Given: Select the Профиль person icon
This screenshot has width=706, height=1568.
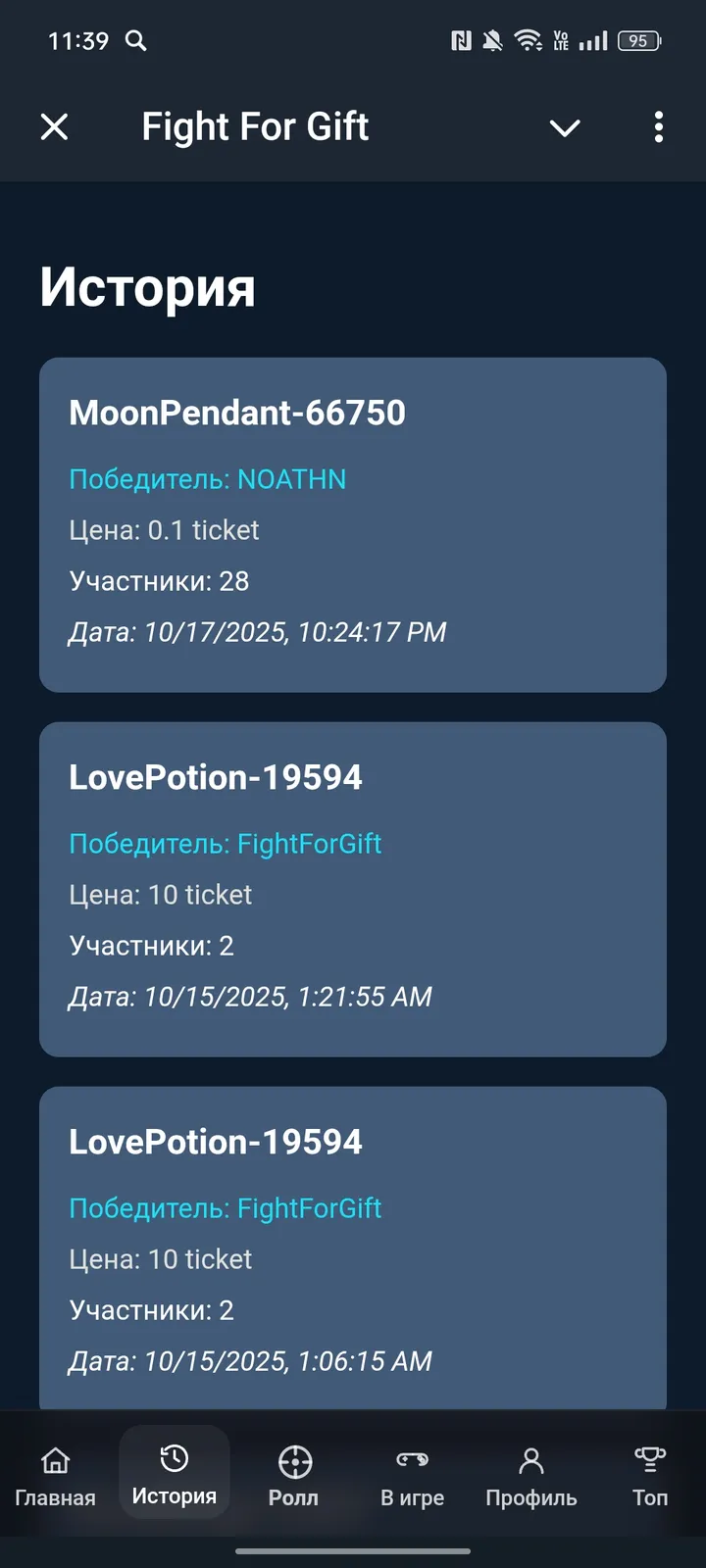Looking at the screenshot, I should [530, 1460].
